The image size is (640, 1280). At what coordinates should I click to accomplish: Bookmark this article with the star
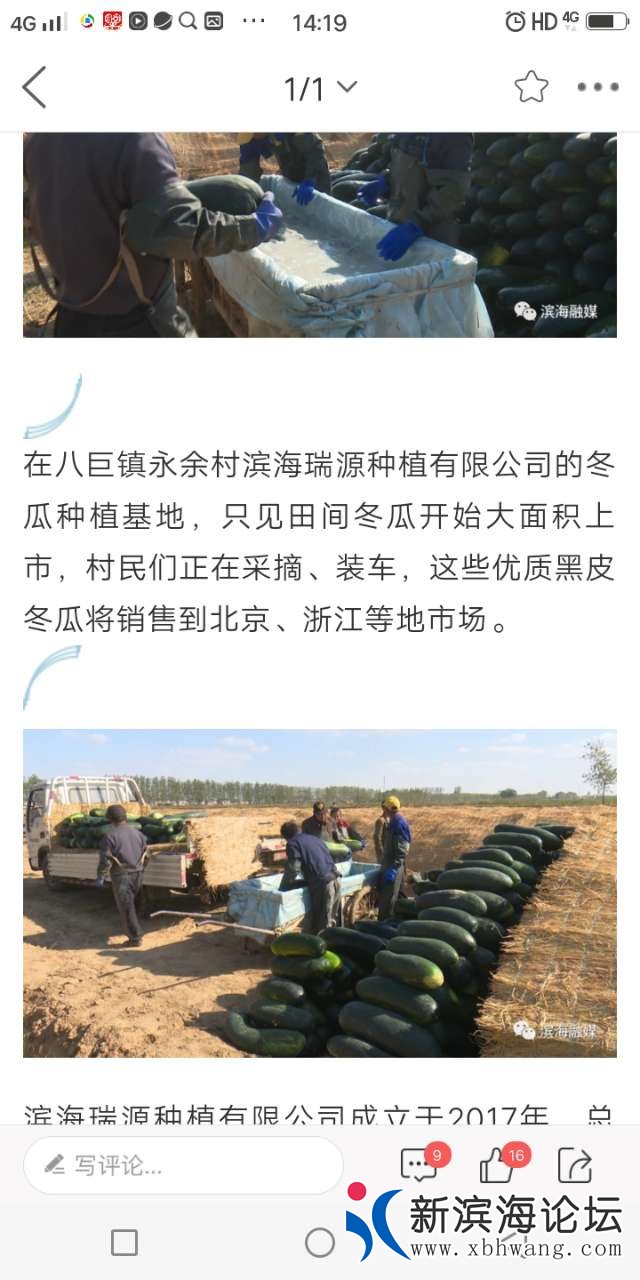click(x=531, y=88)
